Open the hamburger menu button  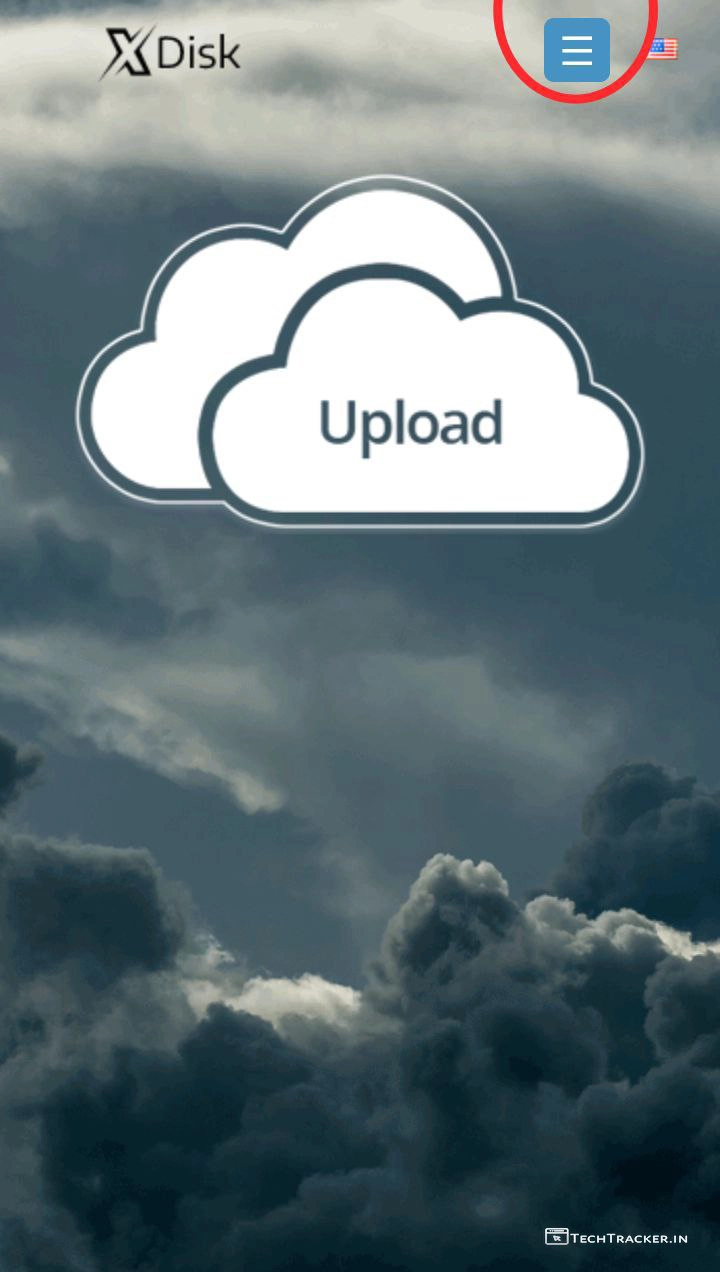(577, 50)
